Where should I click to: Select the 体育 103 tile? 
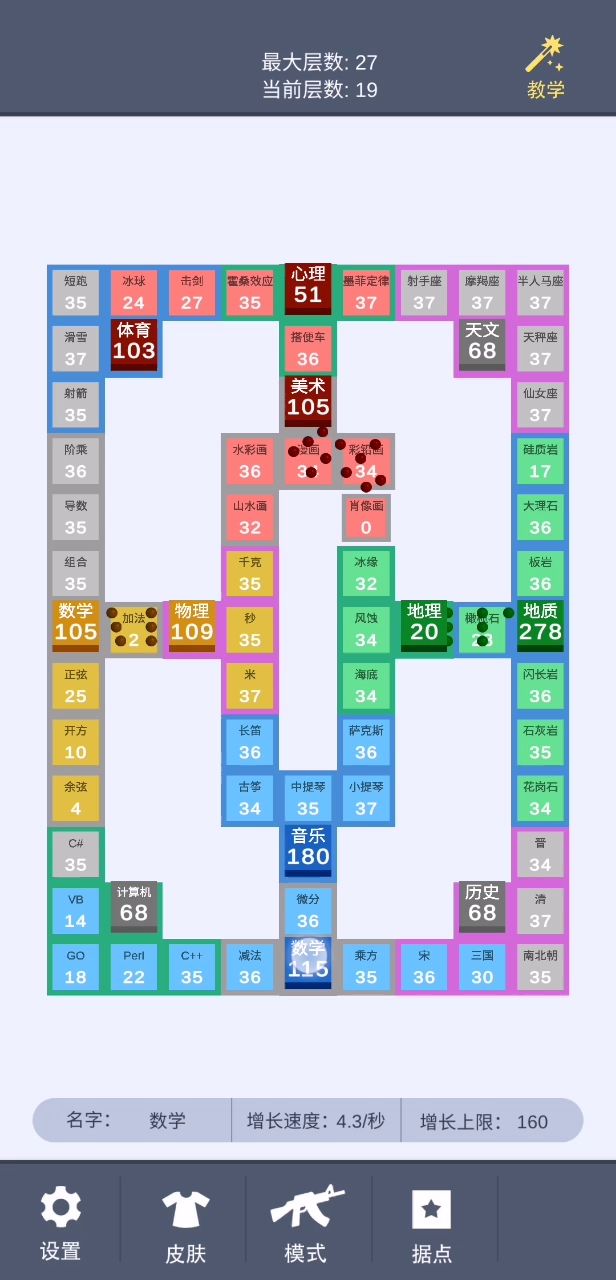[134, 342]
